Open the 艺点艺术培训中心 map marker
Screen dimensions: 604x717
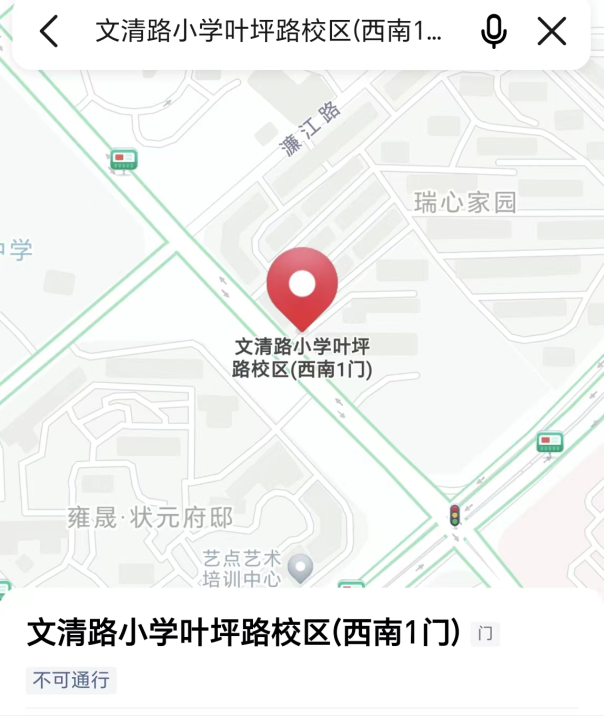(x=300, y=568)
